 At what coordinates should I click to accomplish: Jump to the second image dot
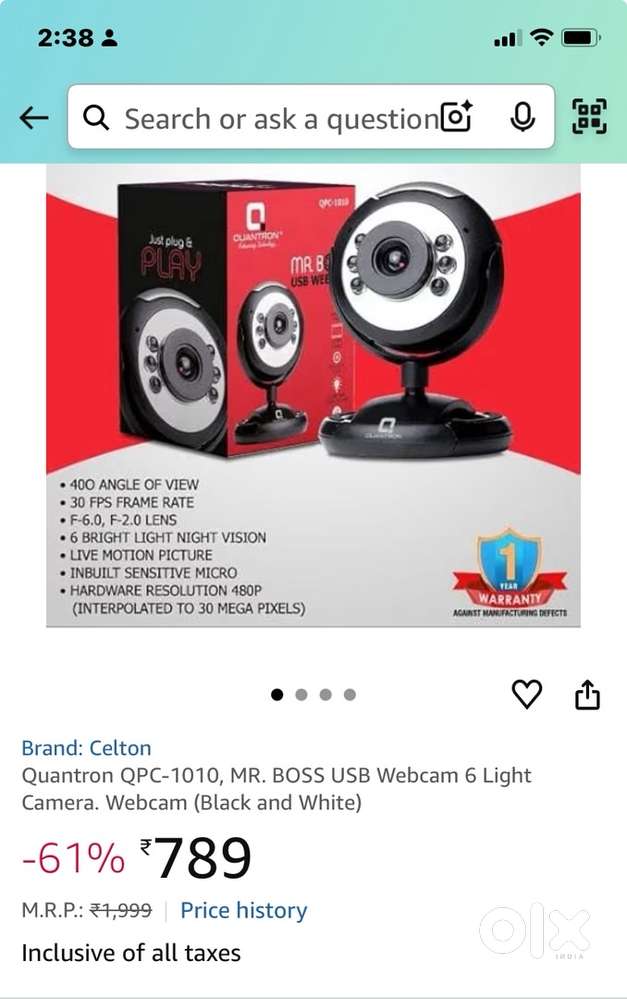[x=301, y=695]
